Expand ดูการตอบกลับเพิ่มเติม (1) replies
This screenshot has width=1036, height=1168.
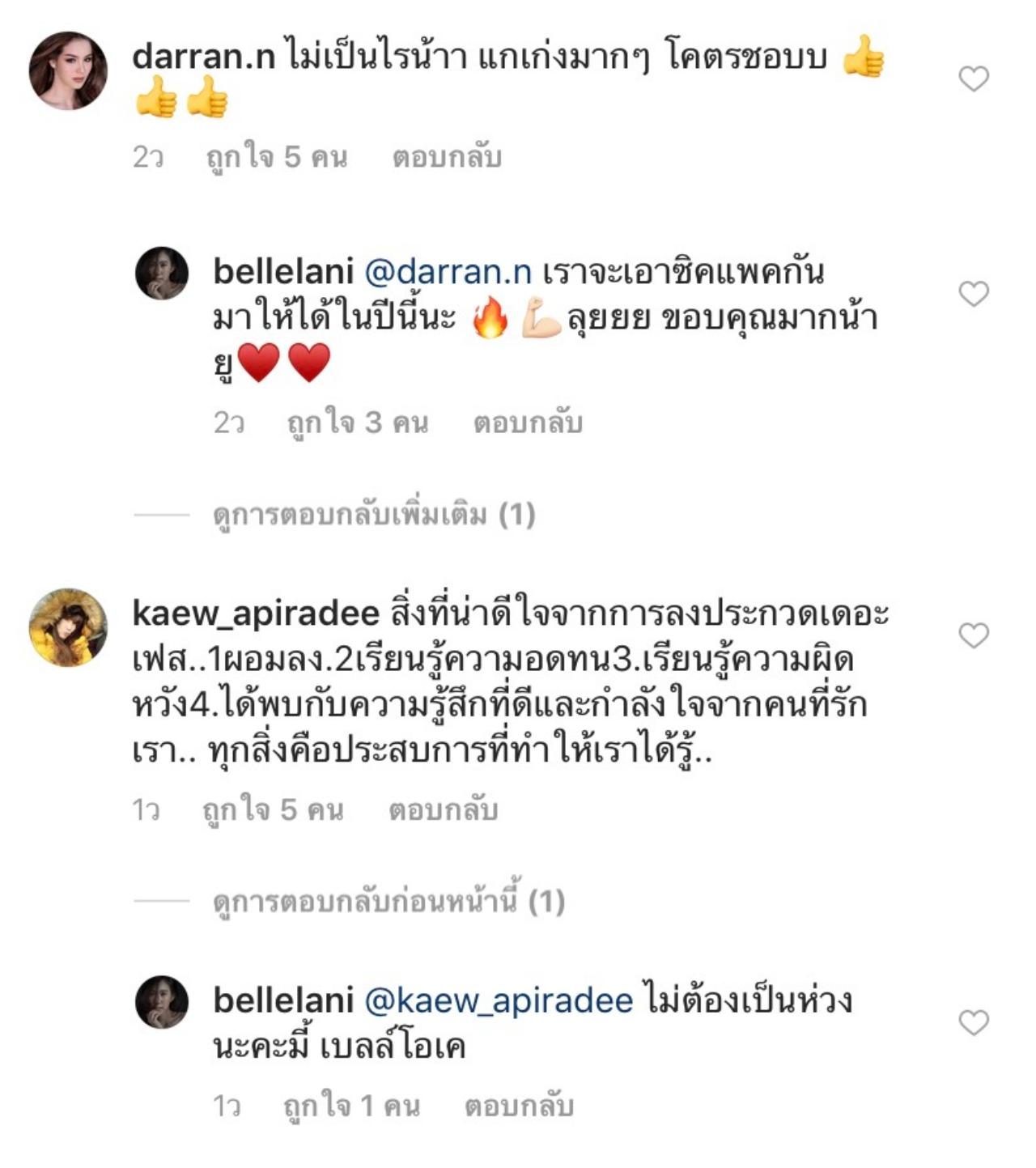click(374, 515)
